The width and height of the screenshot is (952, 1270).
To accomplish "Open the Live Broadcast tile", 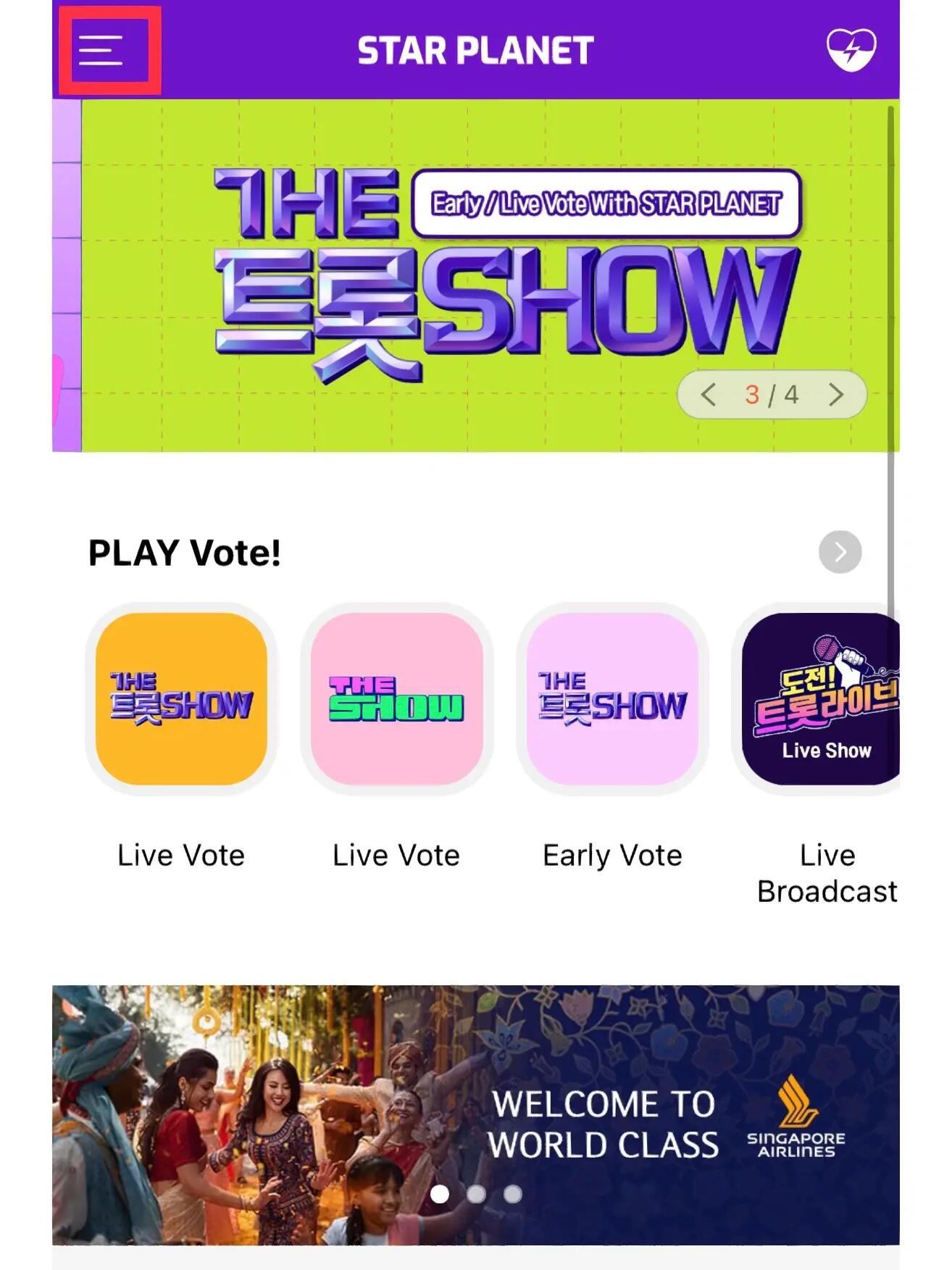I will point(822,699).
